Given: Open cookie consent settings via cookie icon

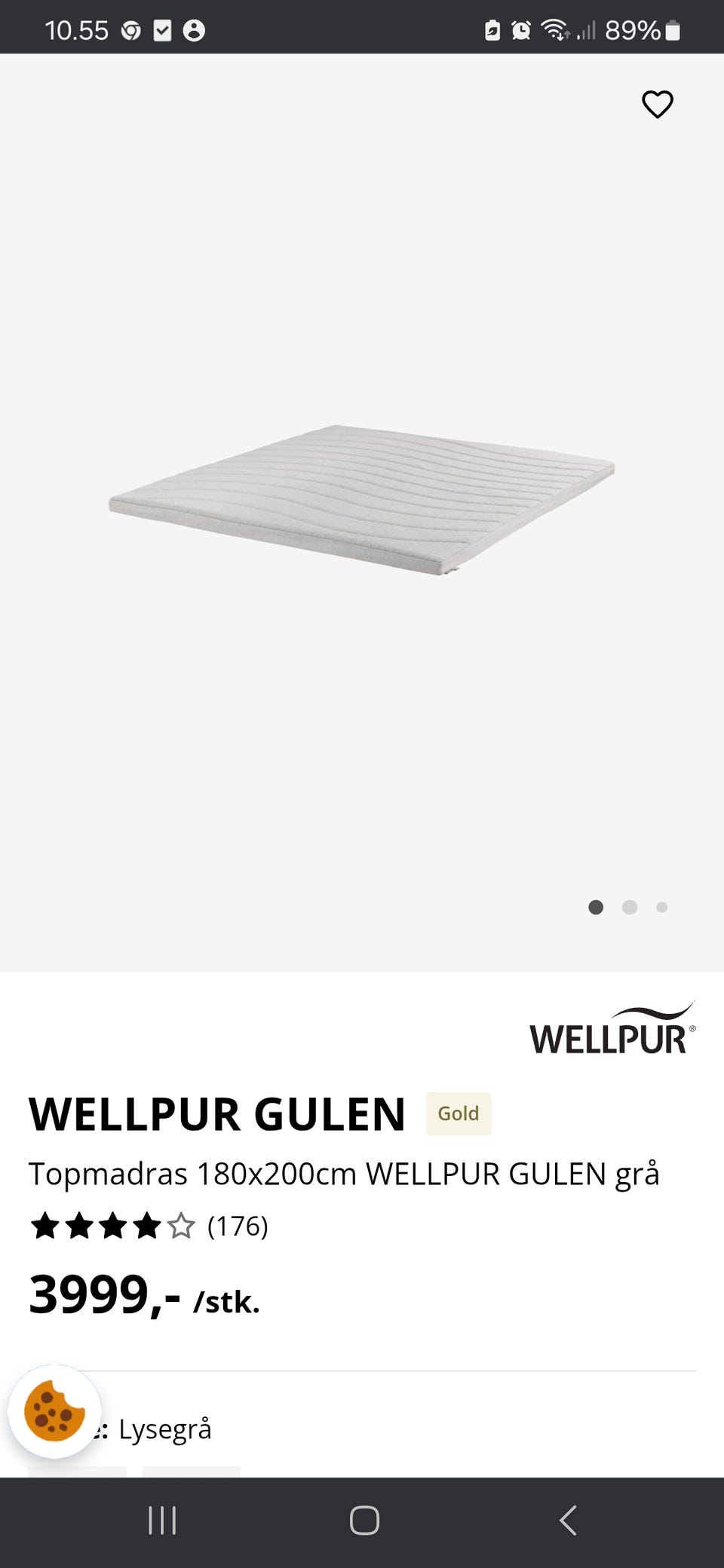Looking at the screenshot, I should point(56,1412).
